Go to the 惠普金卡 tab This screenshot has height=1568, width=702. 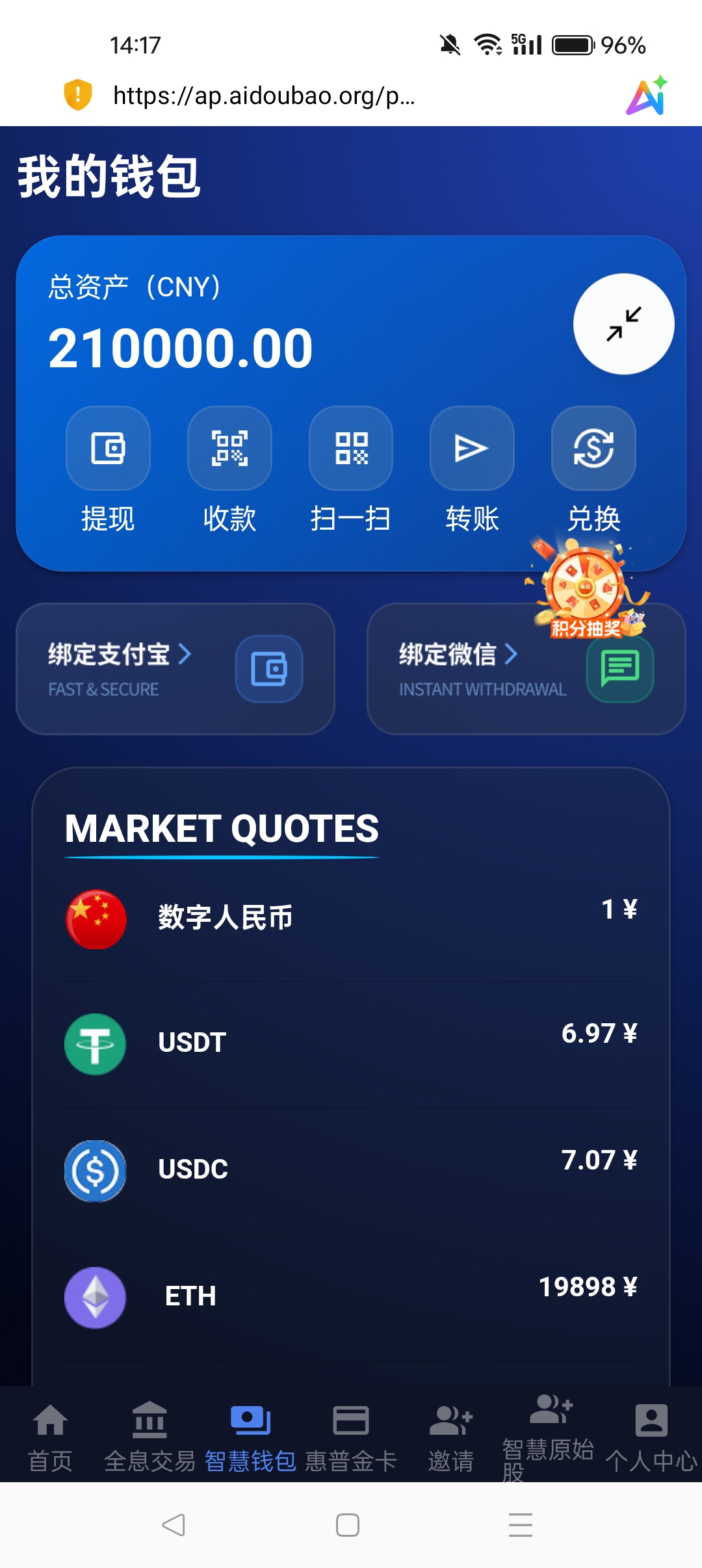point(351,1435)
